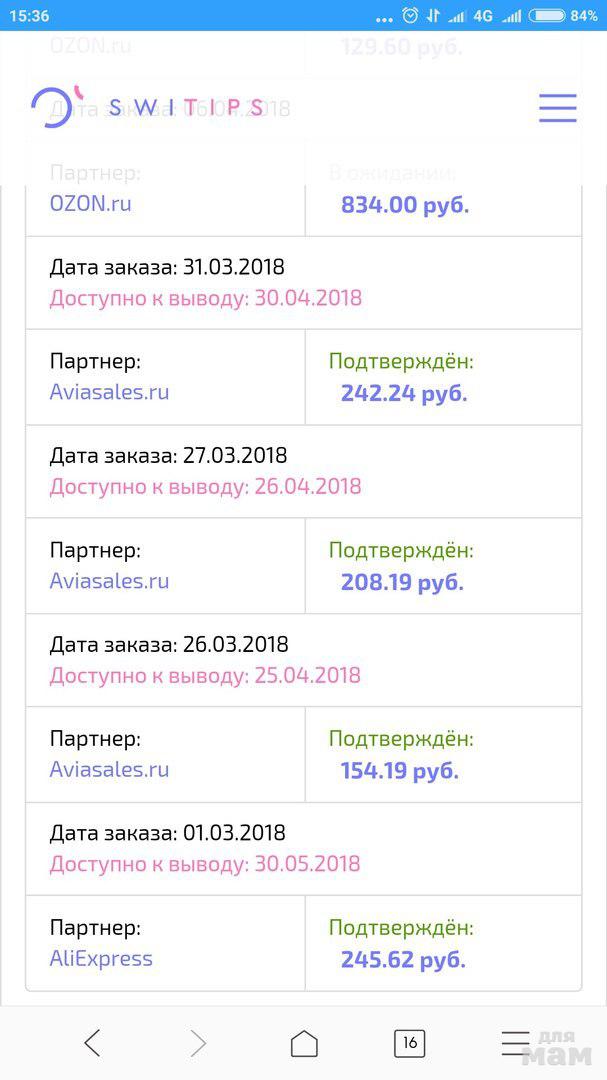The width and height of the screenshot is (607, 1080).
Task: Open the AliExpress partner link
Action: pyautogui.click(x=101, y=959)
